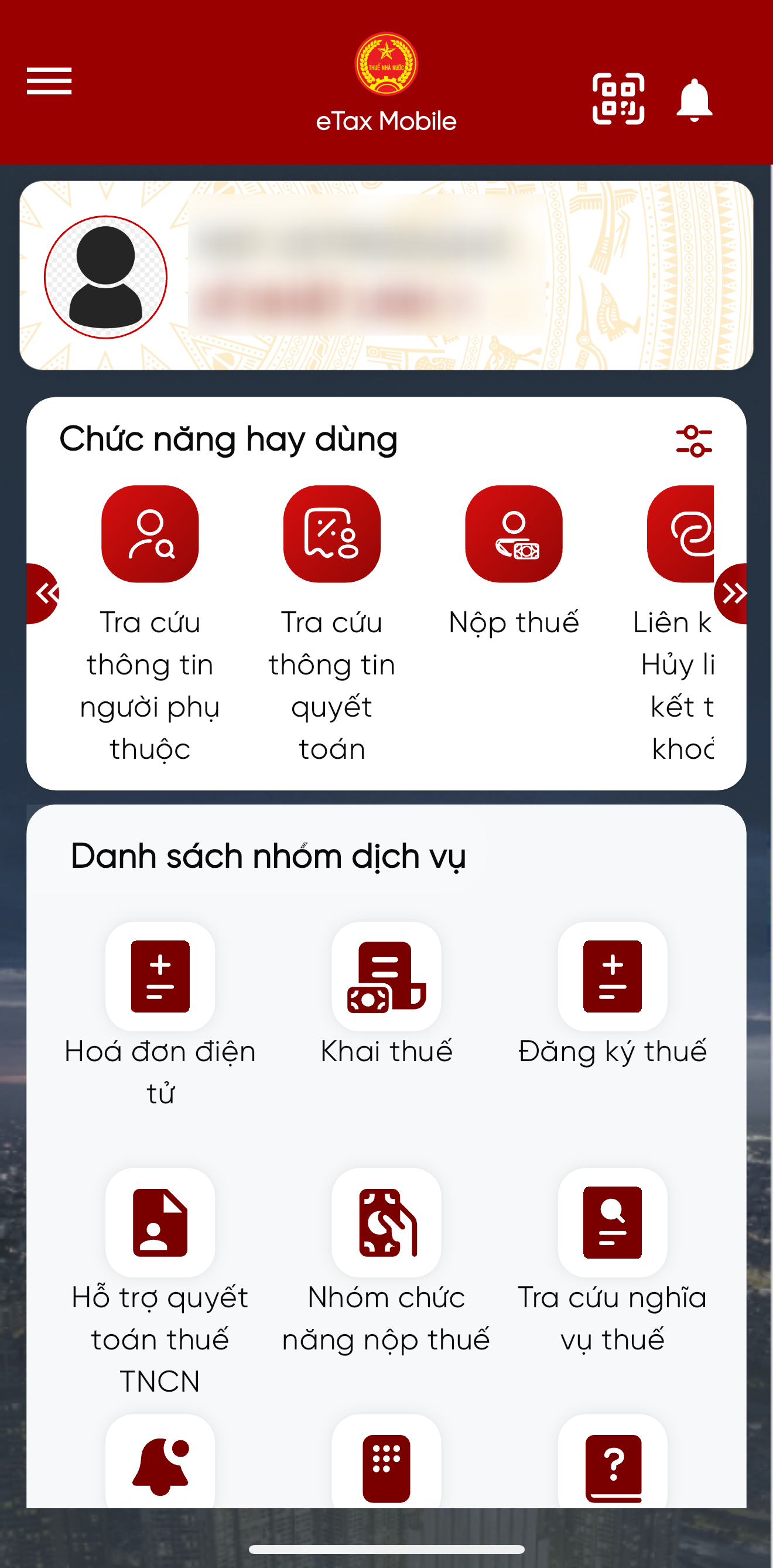Select Tra cứu nghĩa vụ thuế
773x1568 pixels.
pos(613,1222)
